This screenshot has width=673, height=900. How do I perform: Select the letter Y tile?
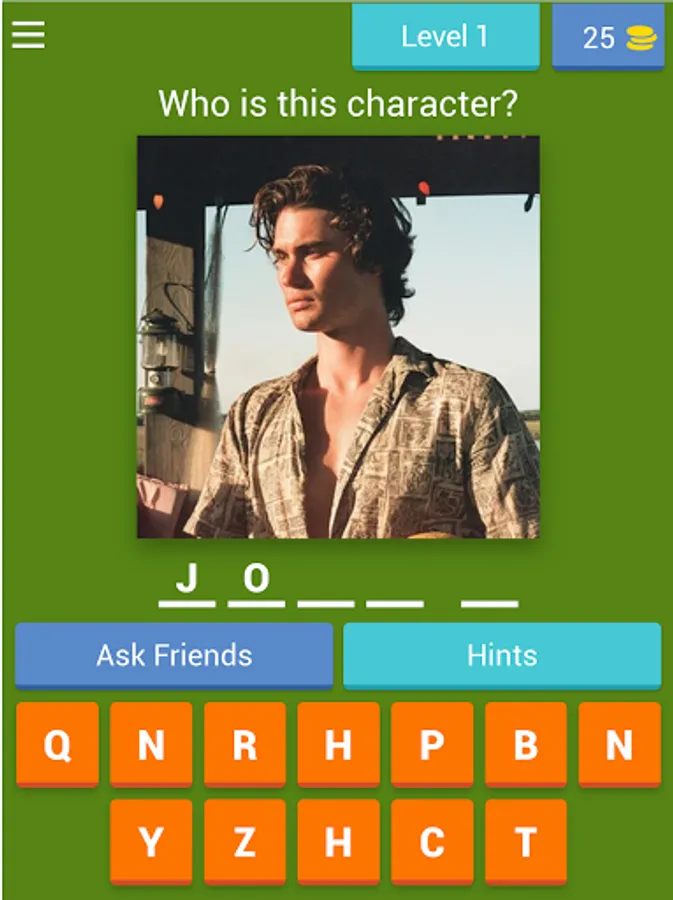[x=151, y=841]
